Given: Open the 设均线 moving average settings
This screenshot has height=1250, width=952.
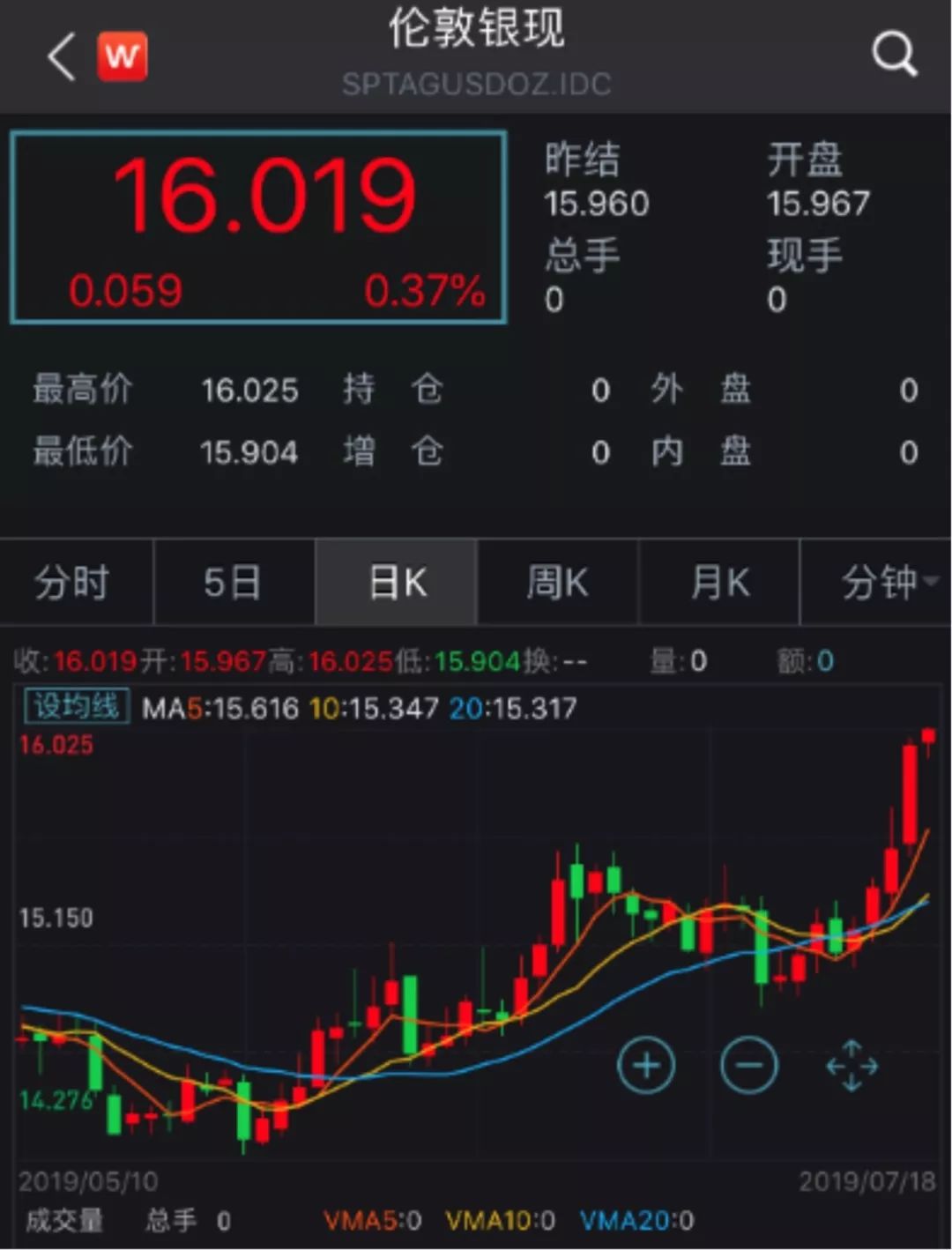Looking at the screenshot, I should click(77, 706).
